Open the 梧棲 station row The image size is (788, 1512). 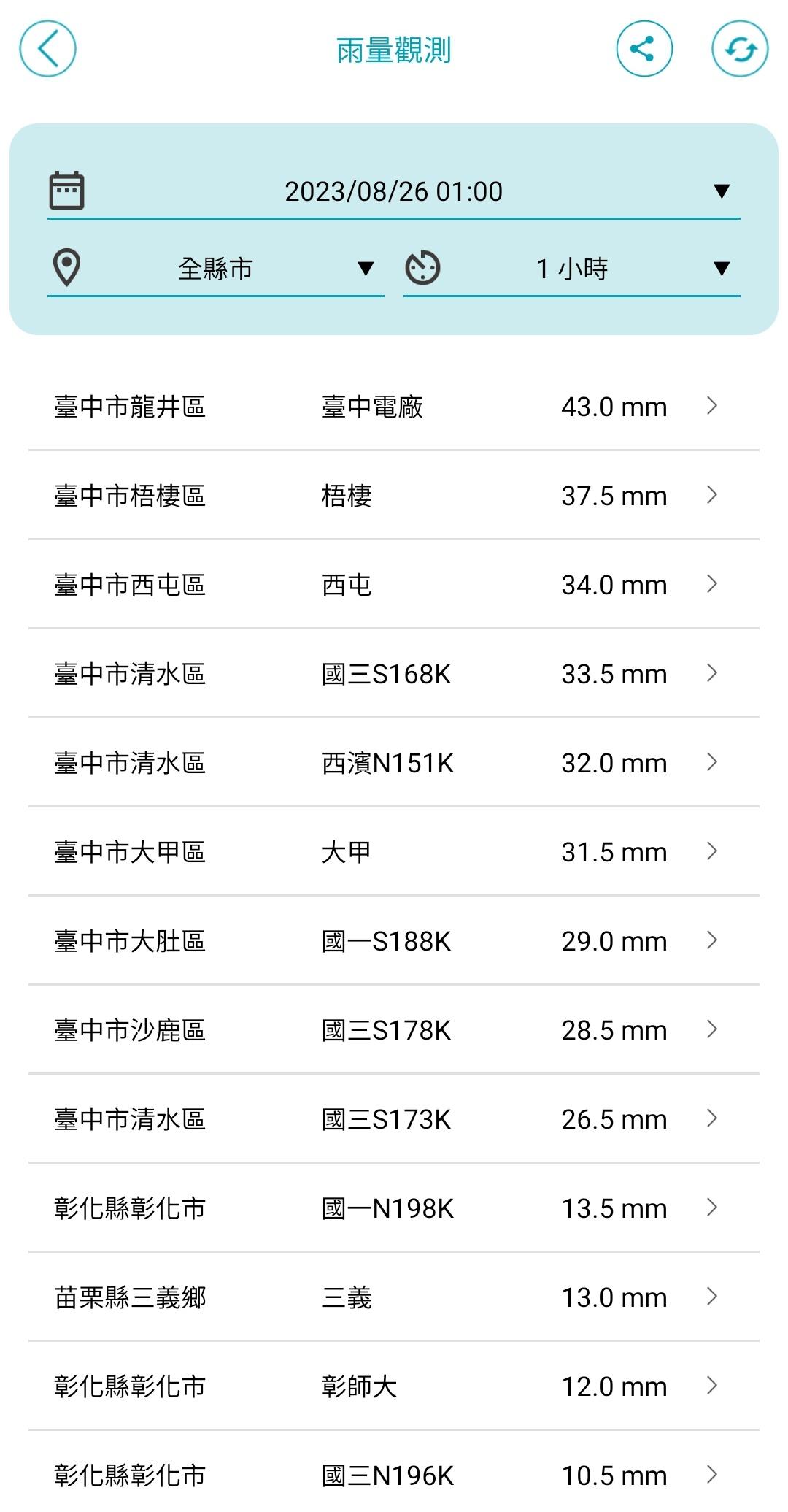(394, 496)
